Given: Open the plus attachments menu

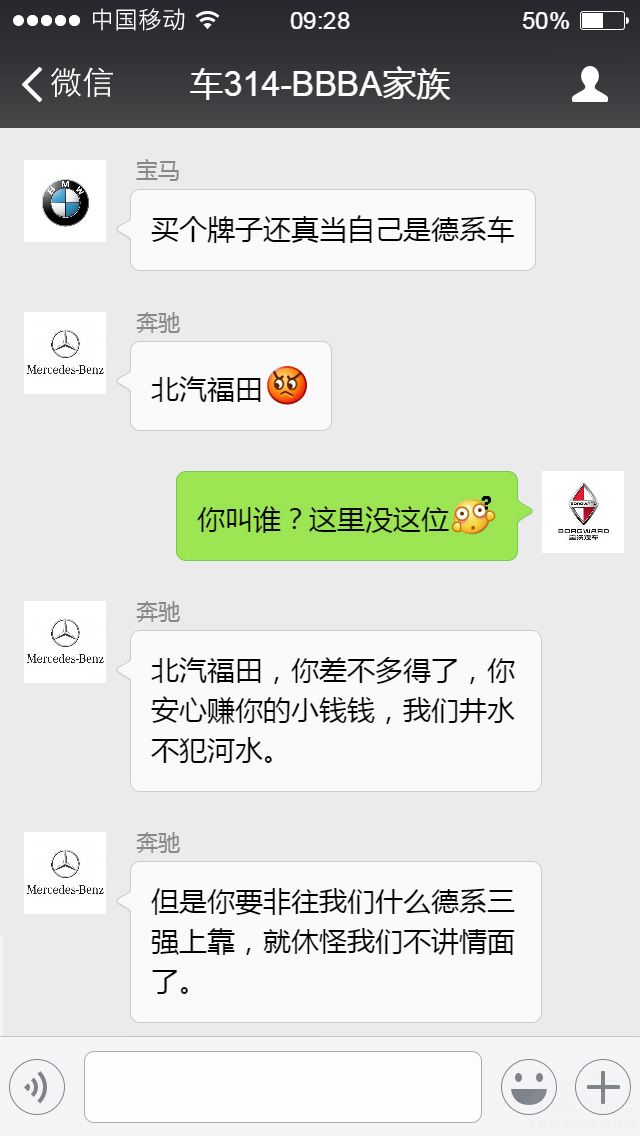Looking at the screenshot, I should coord(602,1087).
